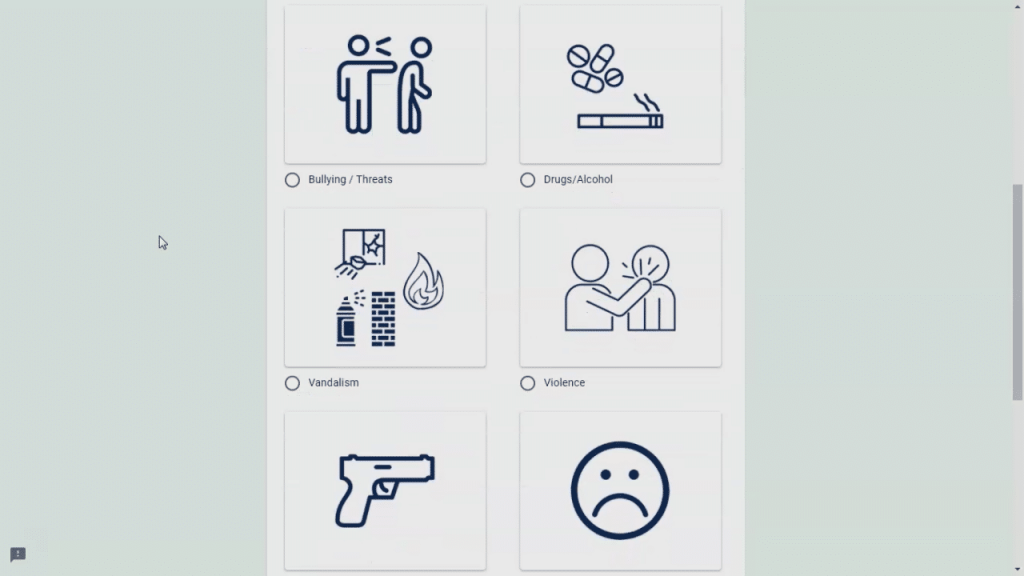This screenshot has width=1024, height=576.
Task: Tap the Vandalism picture card
Action: [x=385, y=288]
